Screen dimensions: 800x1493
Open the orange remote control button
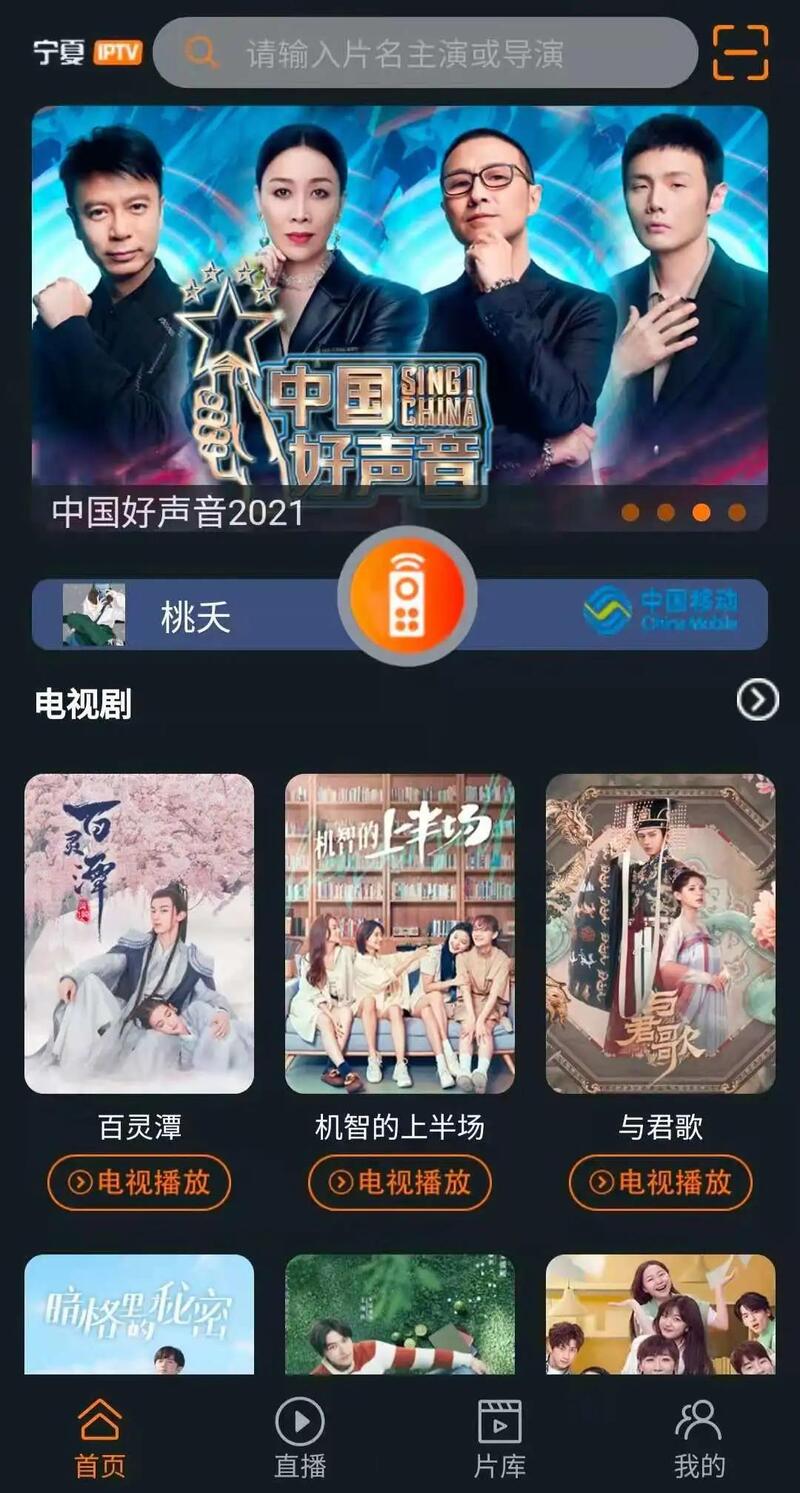(406, 596)
